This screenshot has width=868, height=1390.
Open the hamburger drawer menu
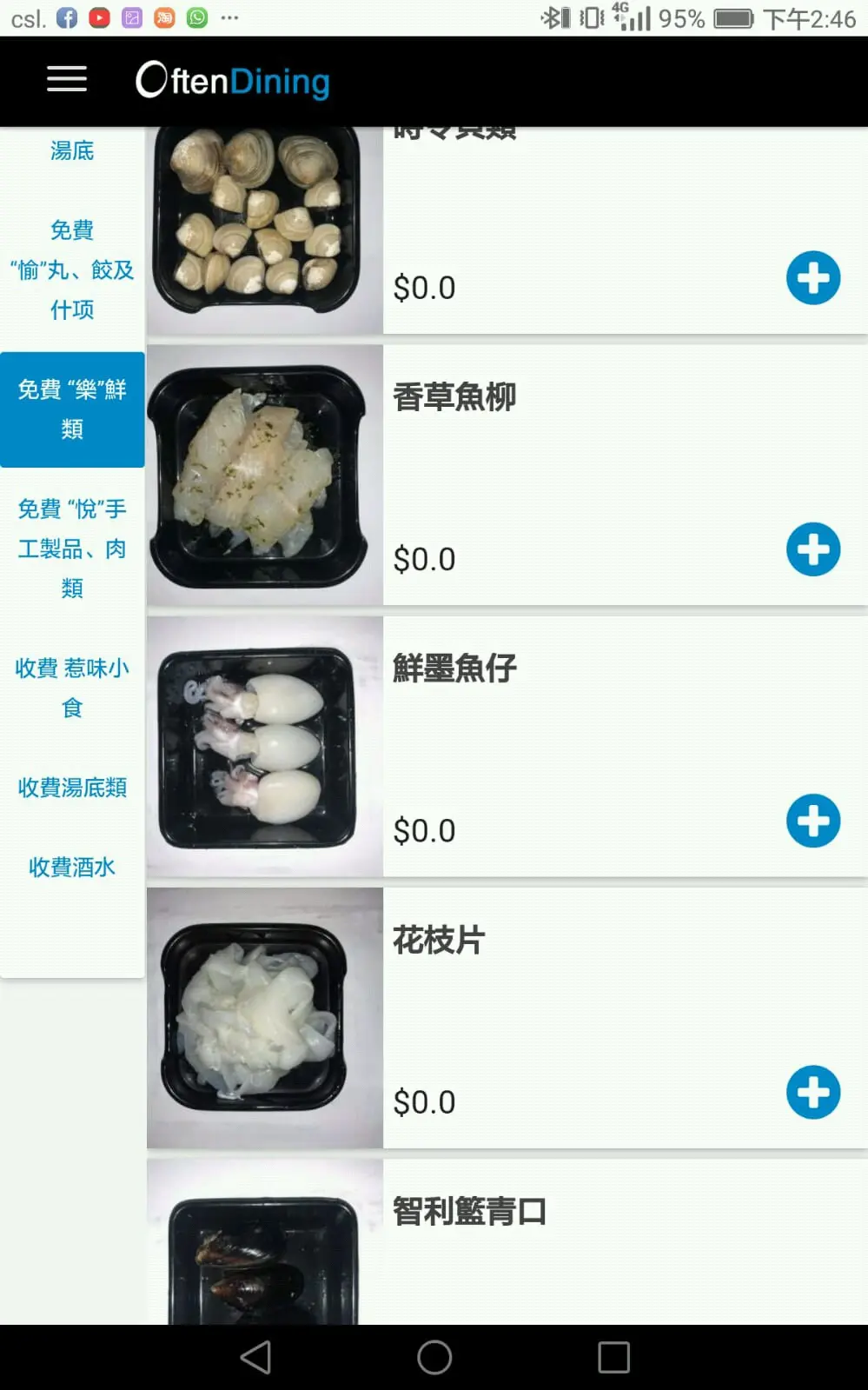pyautogui.click(x=67, y=80)
